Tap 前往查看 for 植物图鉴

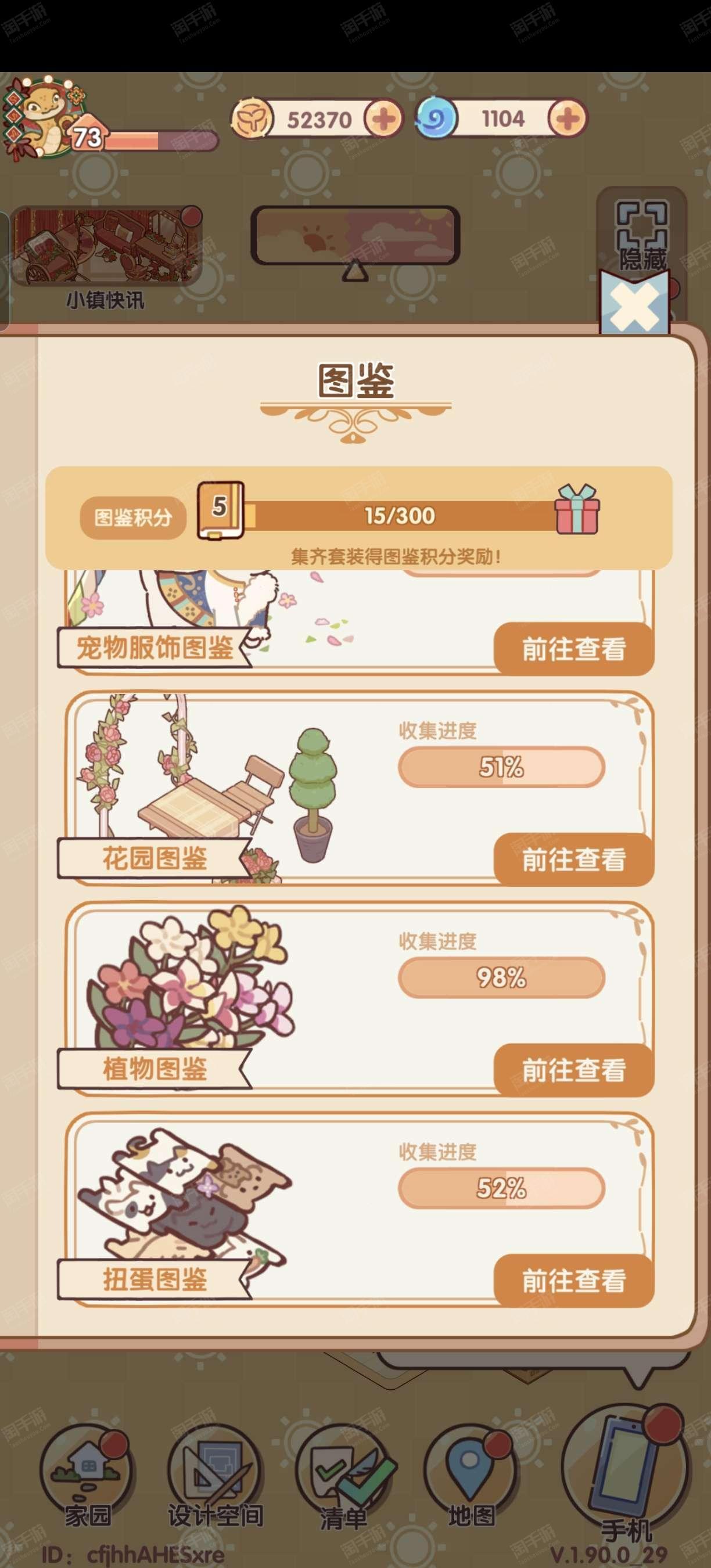pos(573,1070)
